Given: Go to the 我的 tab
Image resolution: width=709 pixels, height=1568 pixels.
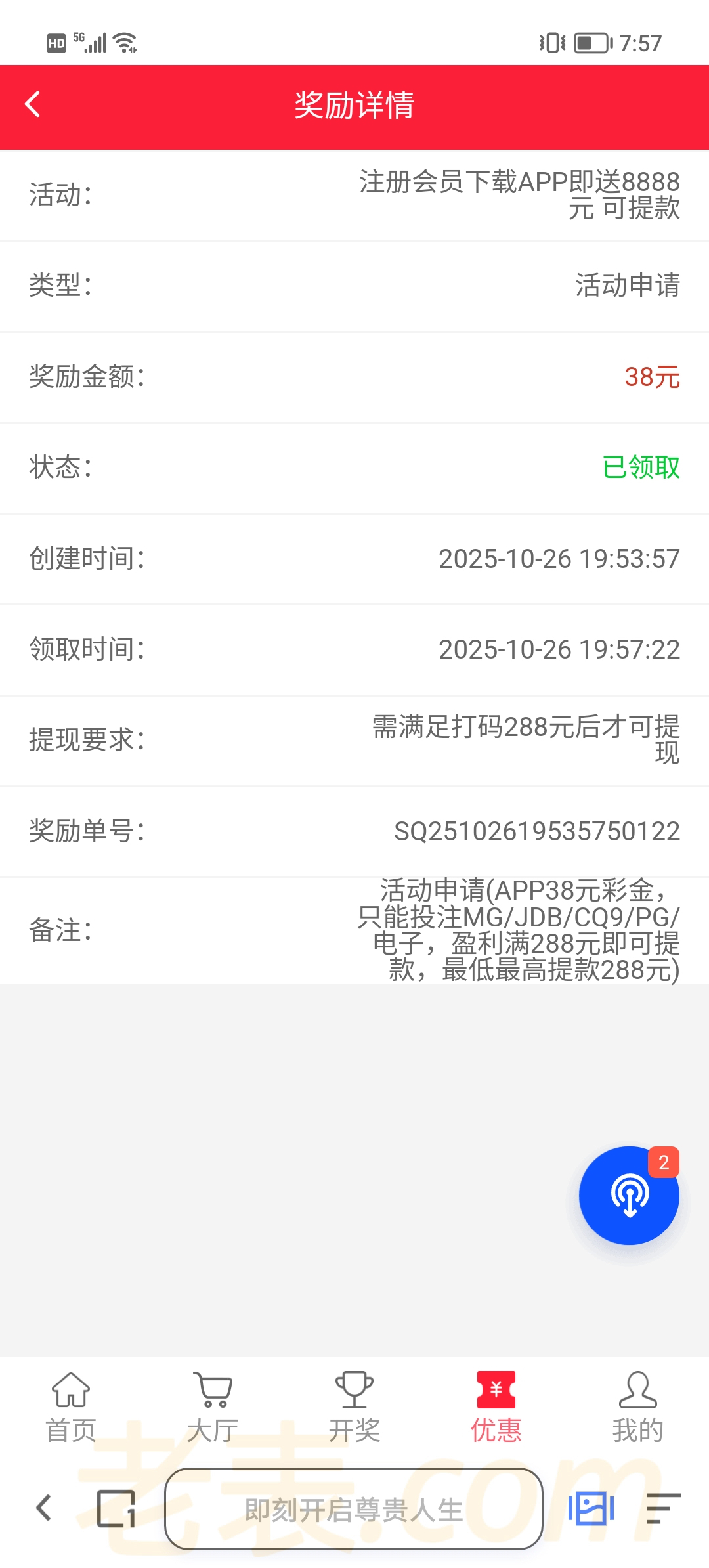Looking at the screenshot, I should 637,1406.
